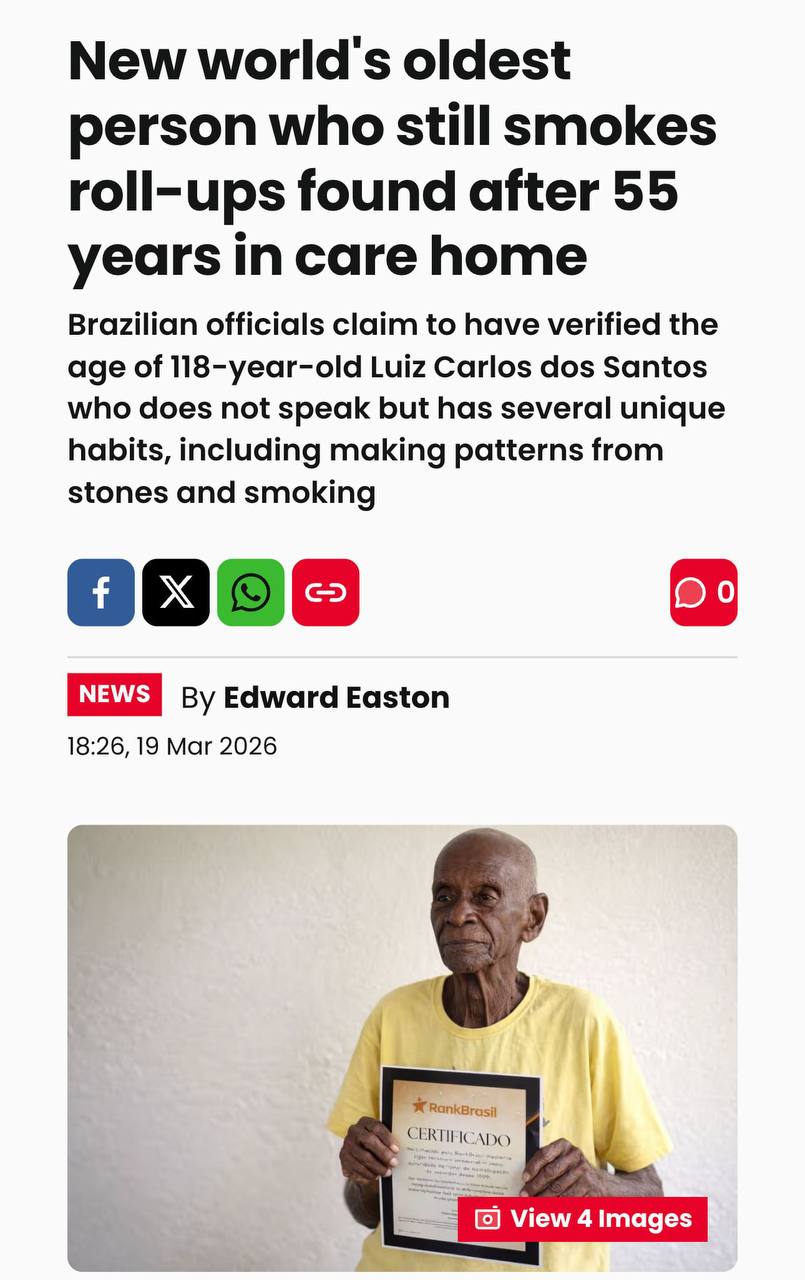
Task: Copy the article link
Action: coord(325,593)
